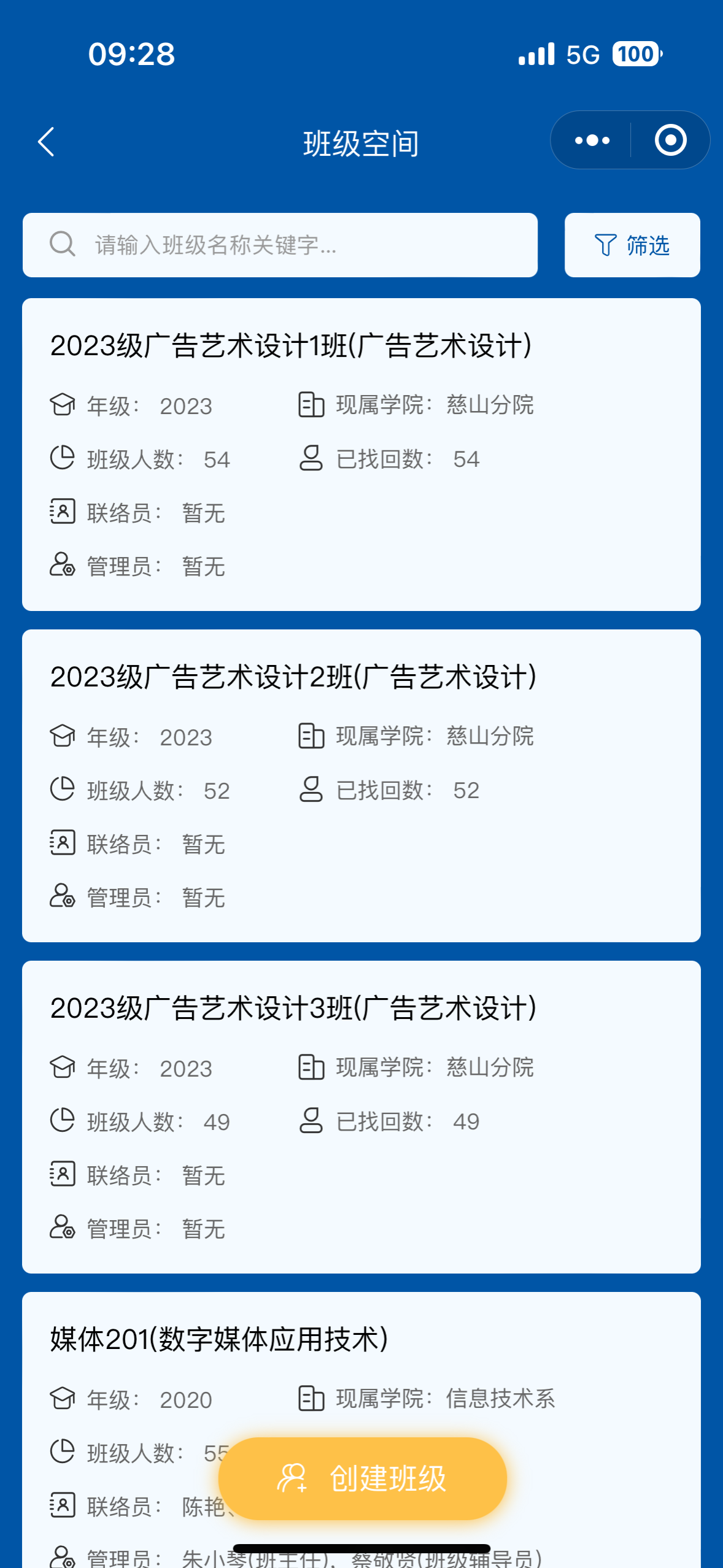Open the 2023级广告艺术设计1班 class card

[x=361, y=454]
